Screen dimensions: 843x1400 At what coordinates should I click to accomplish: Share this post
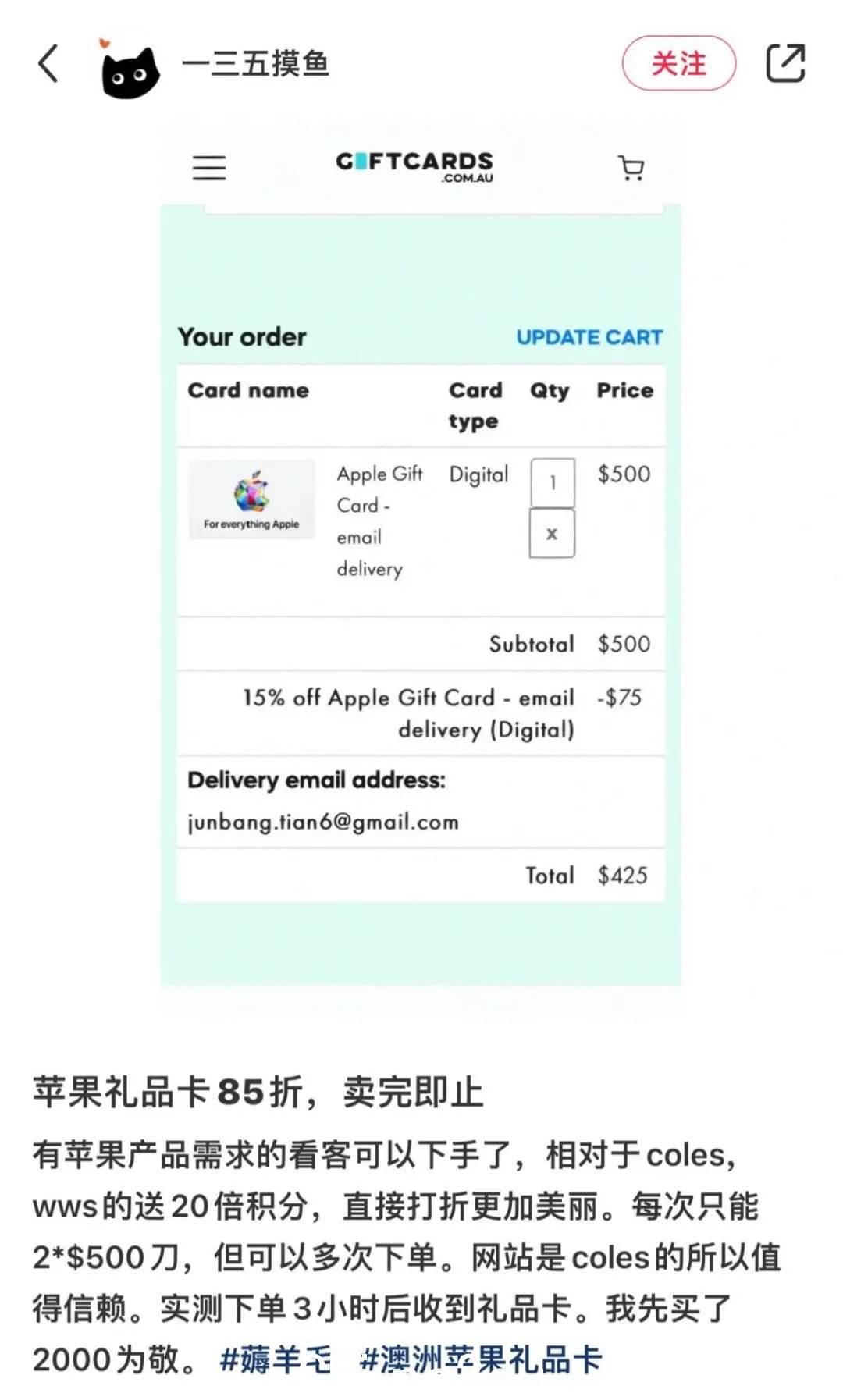point(784,63)
